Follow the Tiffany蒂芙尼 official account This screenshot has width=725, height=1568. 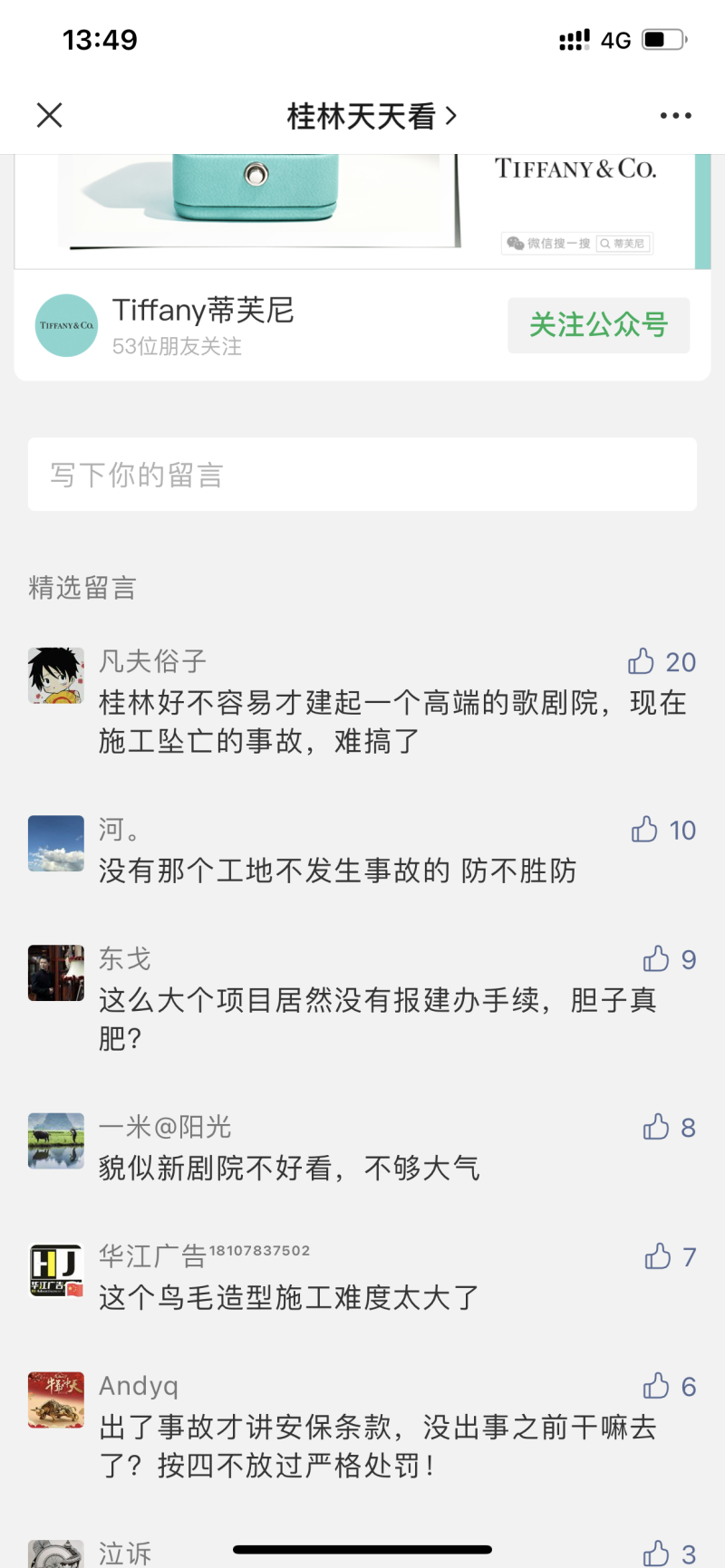[598, 325]
